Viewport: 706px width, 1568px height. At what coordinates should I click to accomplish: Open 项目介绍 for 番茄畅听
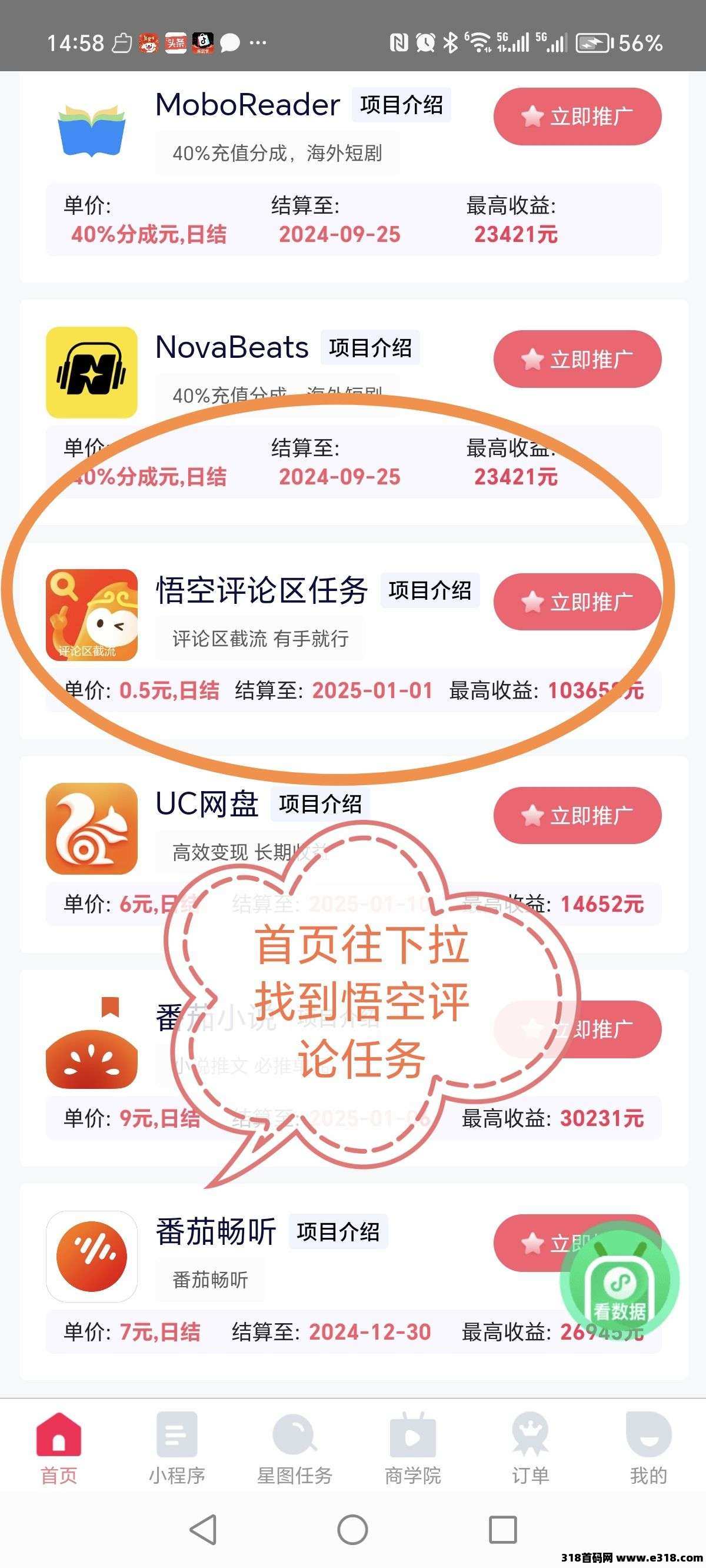point(338,1231)
